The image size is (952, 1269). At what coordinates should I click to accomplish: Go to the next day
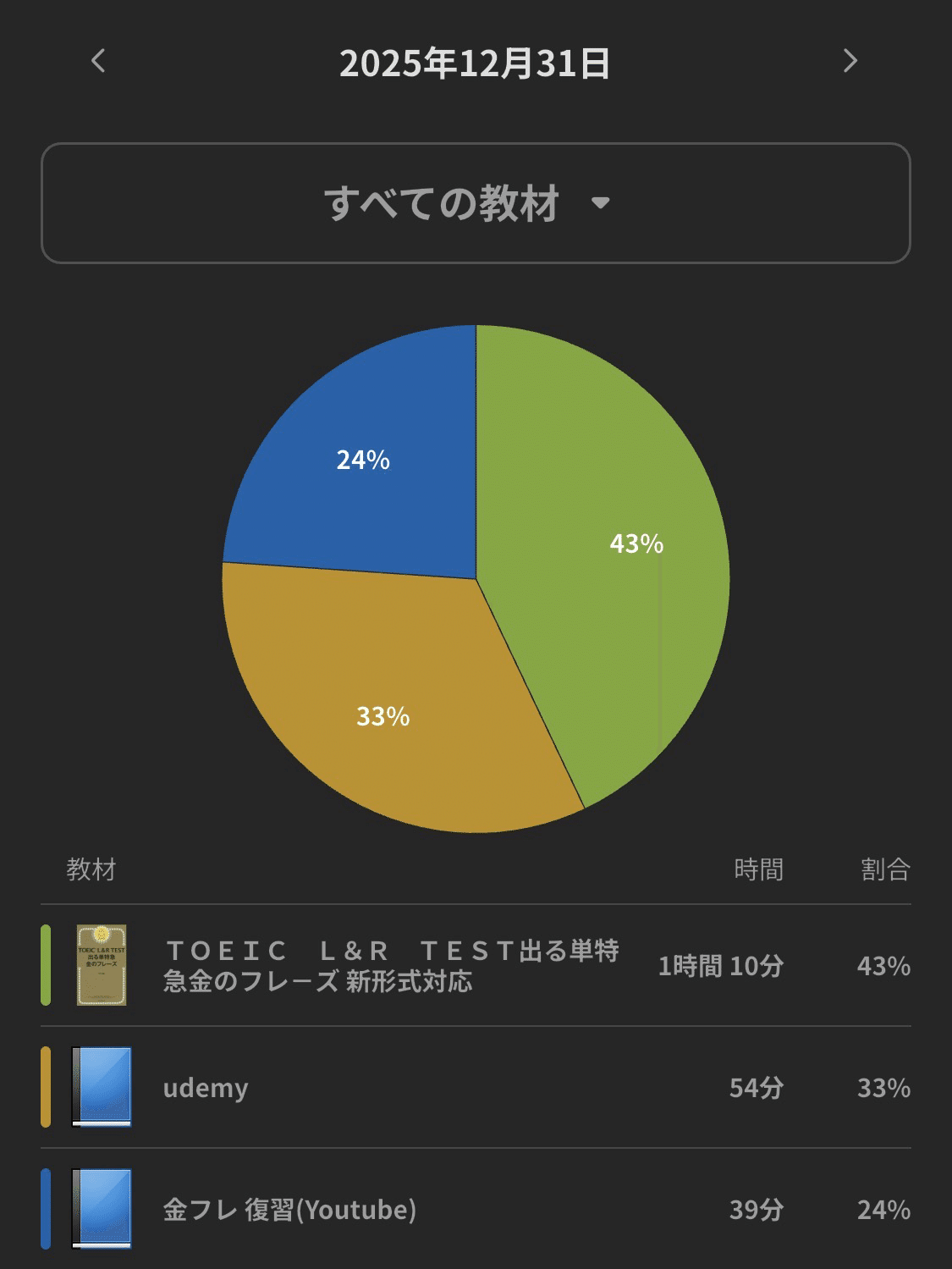coord(850,61)
